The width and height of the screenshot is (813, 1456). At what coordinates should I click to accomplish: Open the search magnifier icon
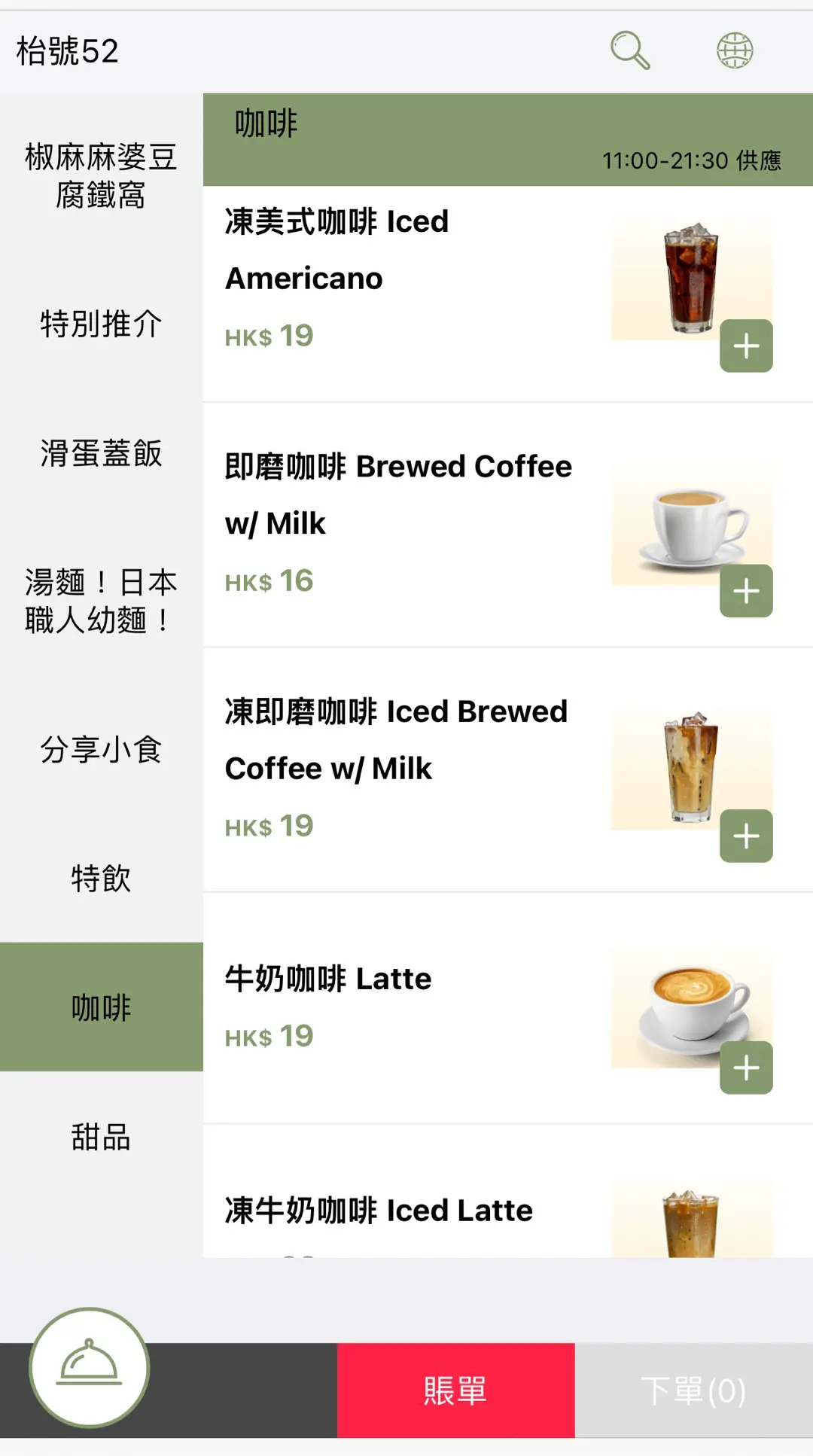[630, 50]
